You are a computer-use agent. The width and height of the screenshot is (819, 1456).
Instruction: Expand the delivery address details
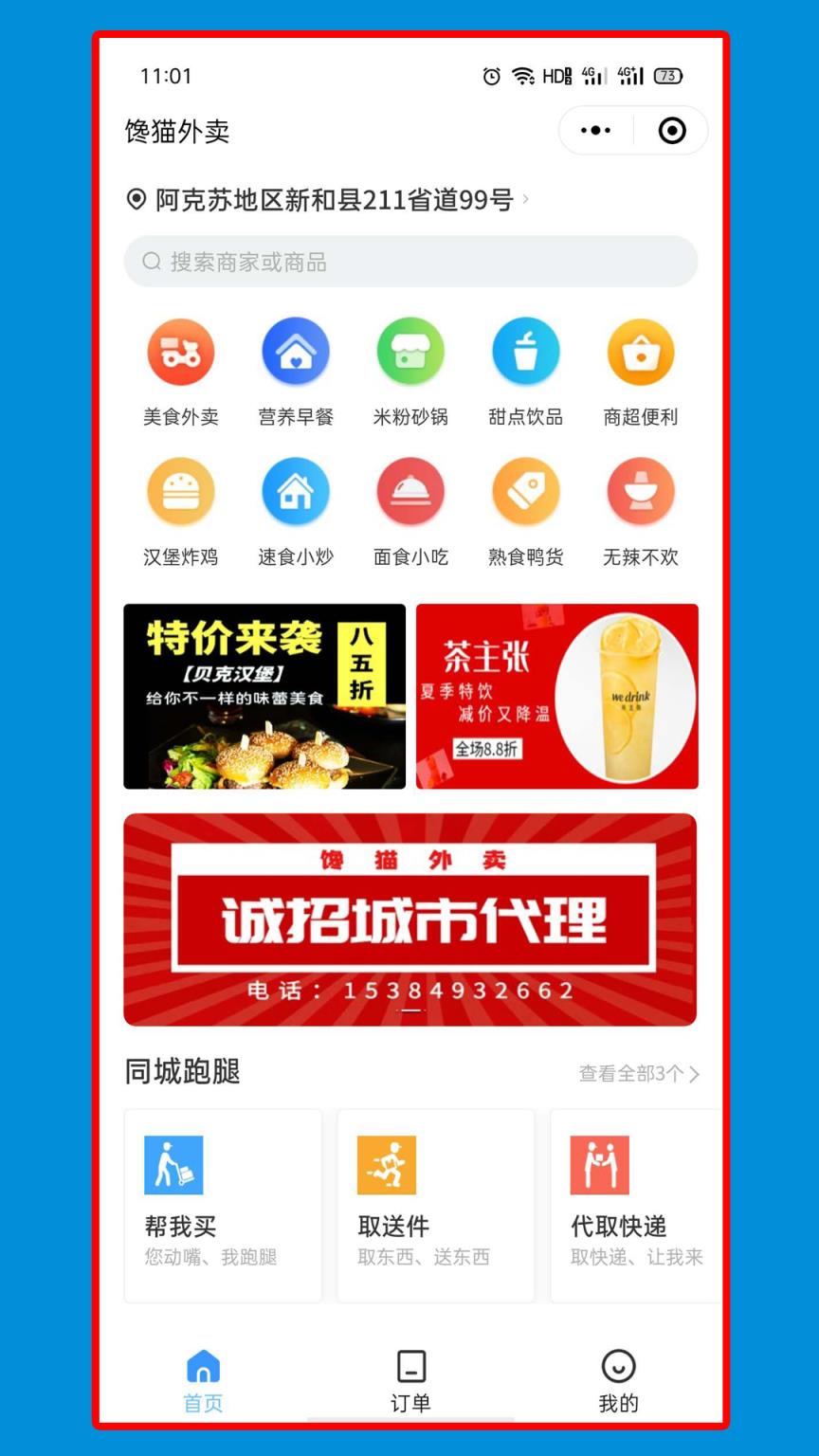click(327, 200)
